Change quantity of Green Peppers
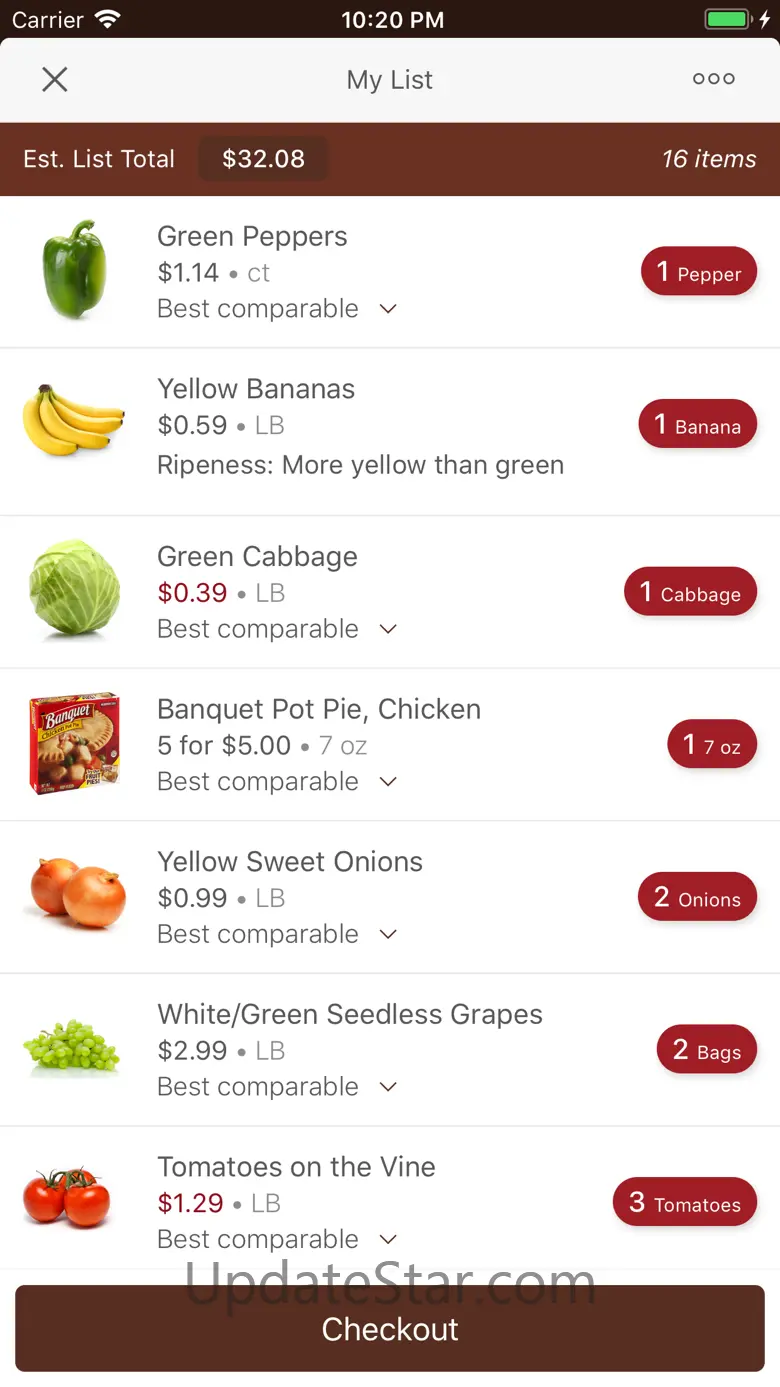Viewport: 780px width, 1387px height. point(698,272)
